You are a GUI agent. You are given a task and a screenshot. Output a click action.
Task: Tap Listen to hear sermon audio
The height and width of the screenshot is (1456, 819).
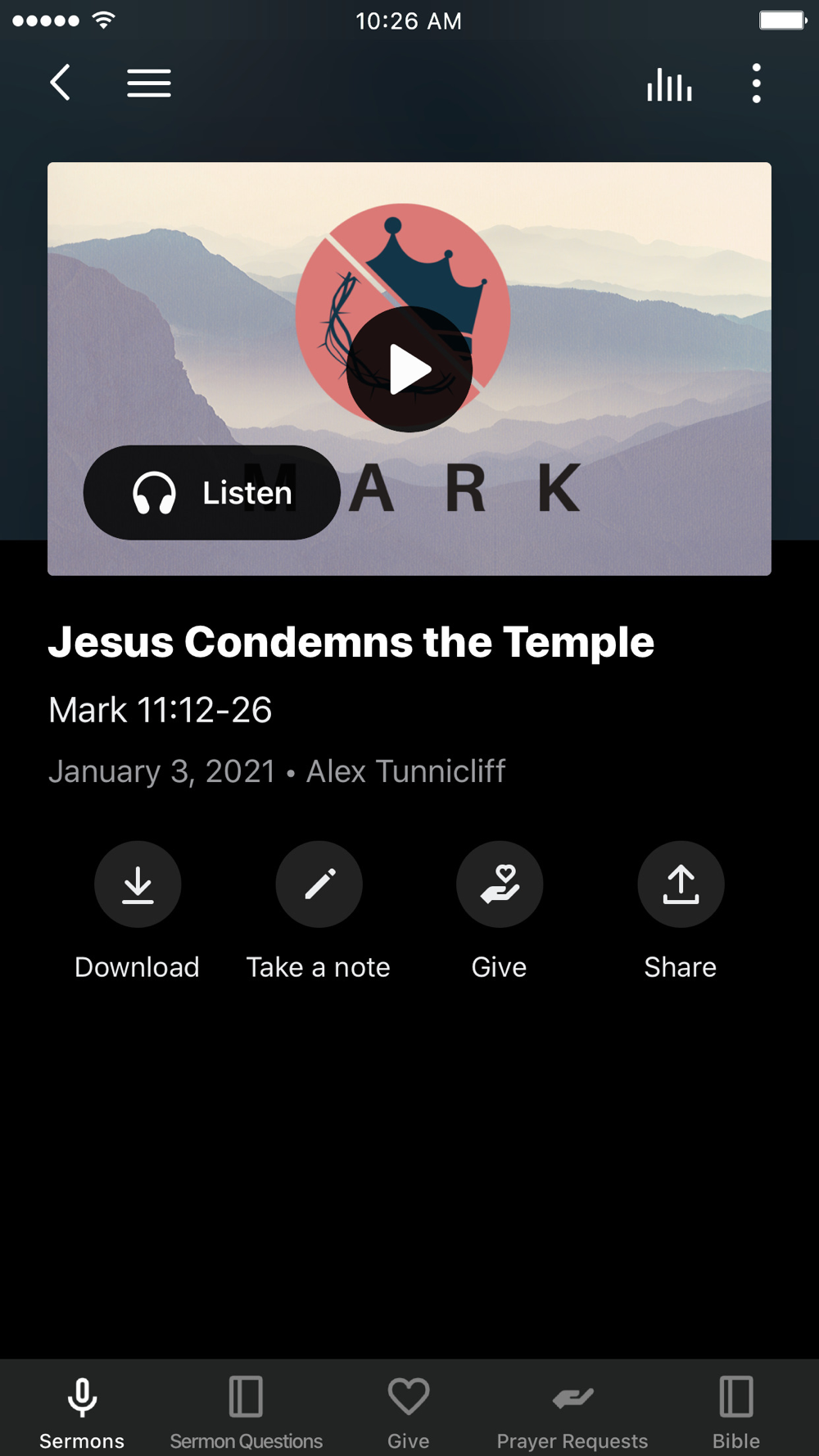point(212,493)
